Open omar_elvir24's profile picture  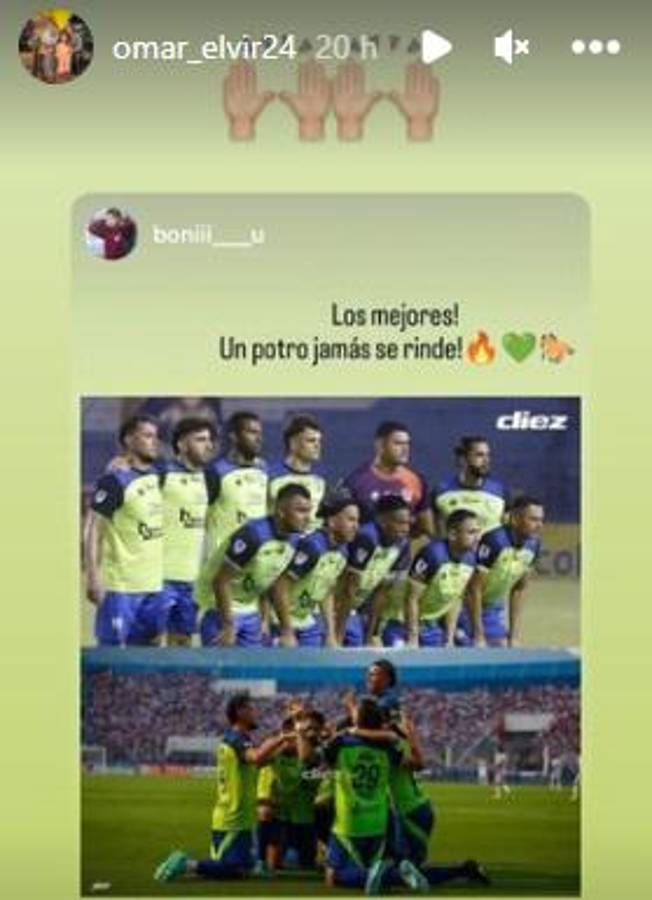pyautogui.click(x=55, y=47)
